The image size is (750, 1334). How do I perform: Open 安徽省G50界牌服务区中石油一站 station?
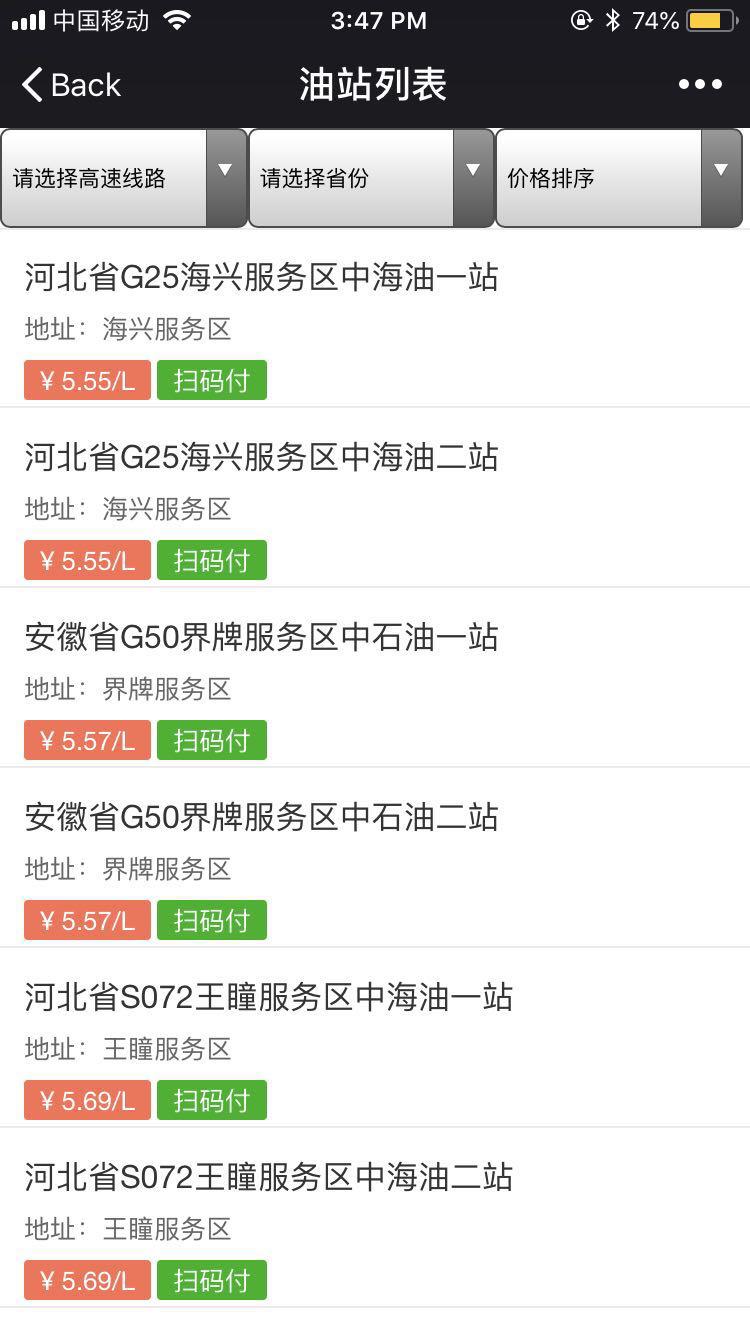tap(262, 637)
